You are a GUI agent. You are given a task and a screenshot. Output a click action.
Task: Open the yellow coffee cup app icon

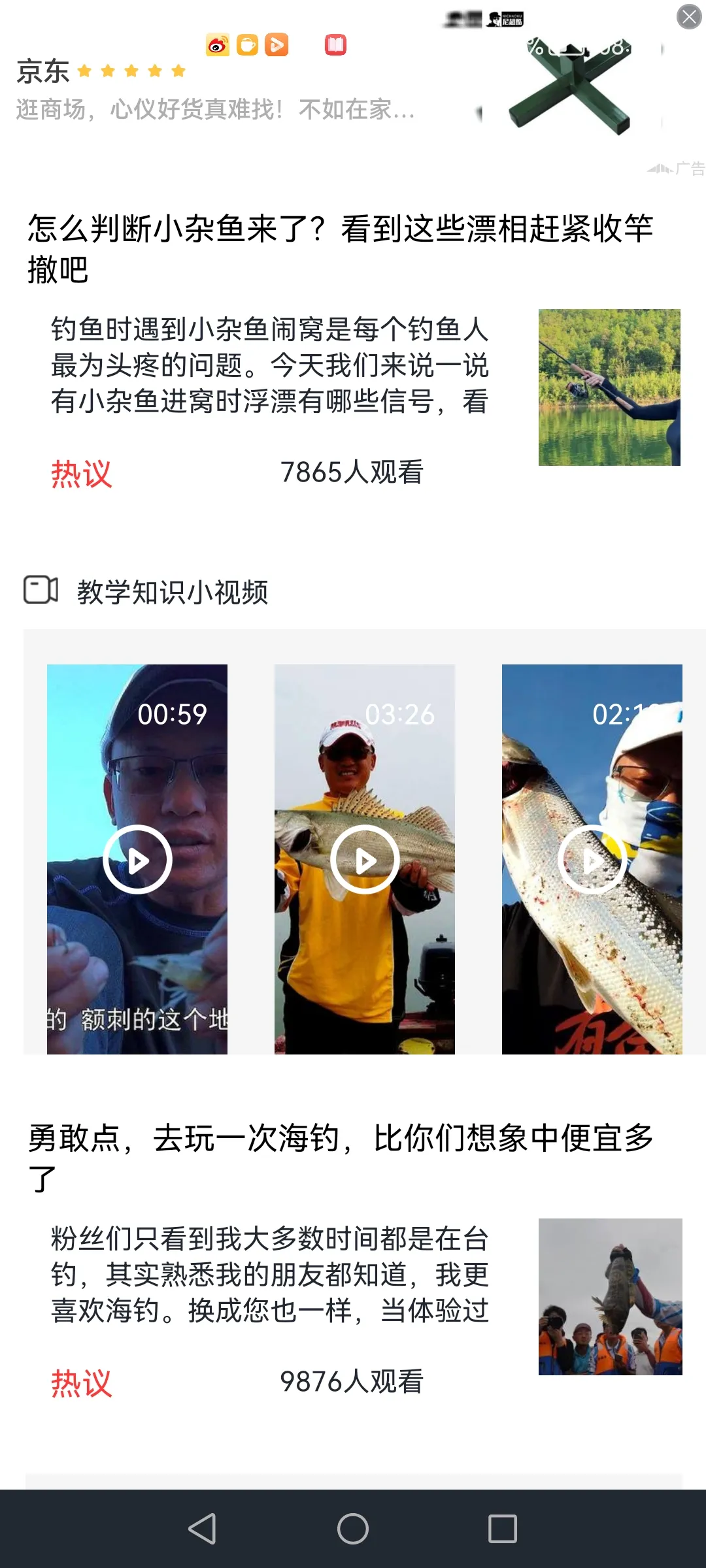pyautogui.click(x=248, y=44)
